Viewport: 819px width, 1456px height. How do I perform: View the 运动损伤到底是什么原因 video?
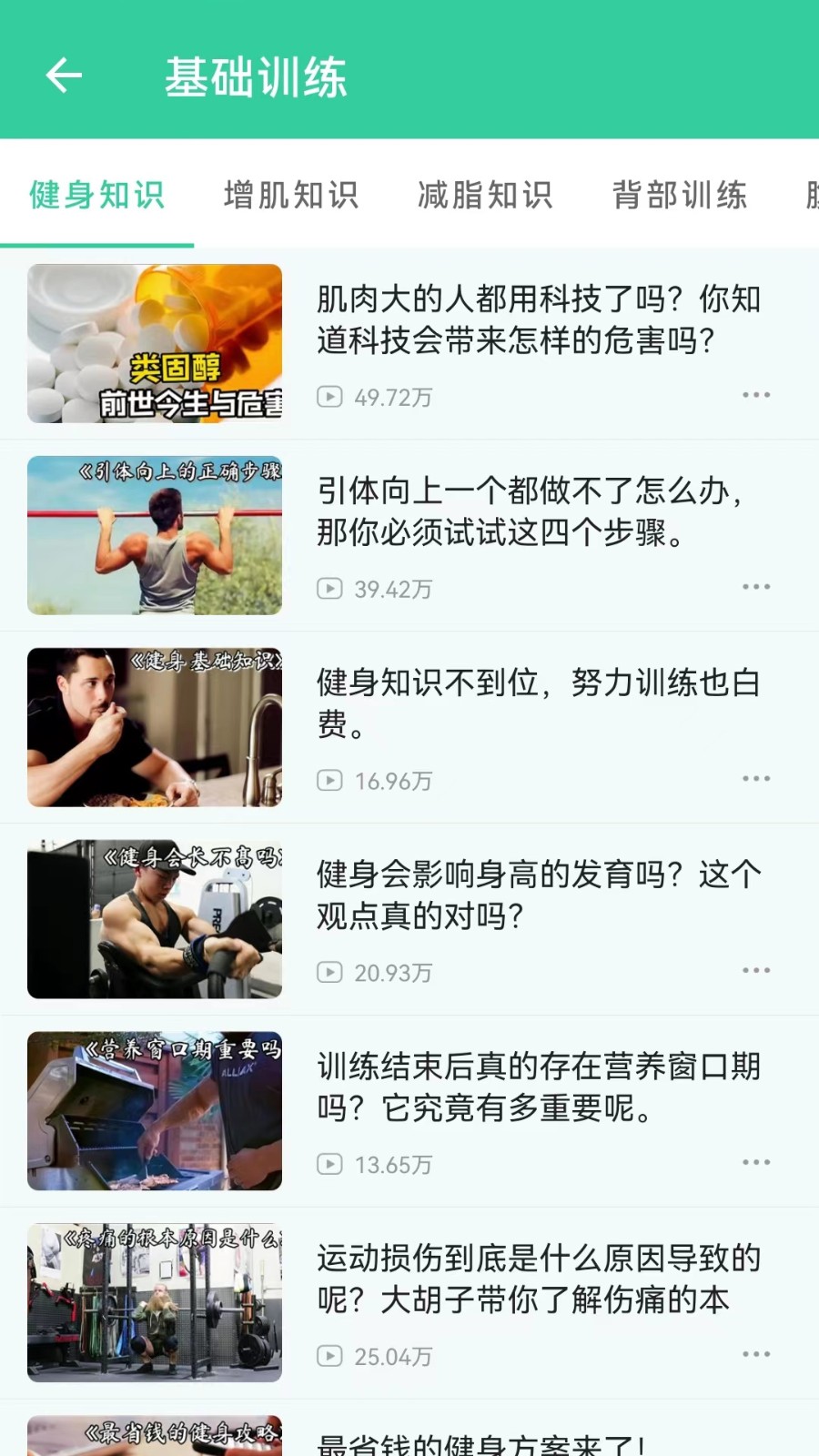(537, 1279)
